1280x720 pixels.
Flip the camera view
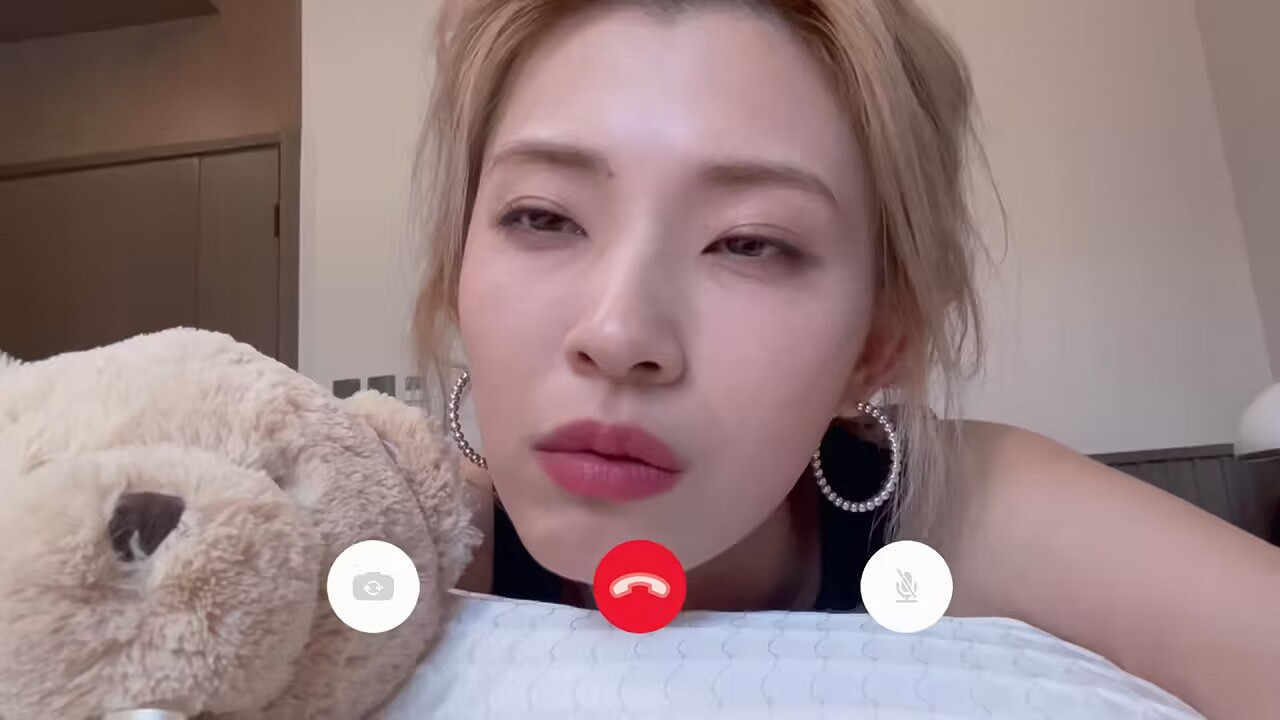[373, 586]
